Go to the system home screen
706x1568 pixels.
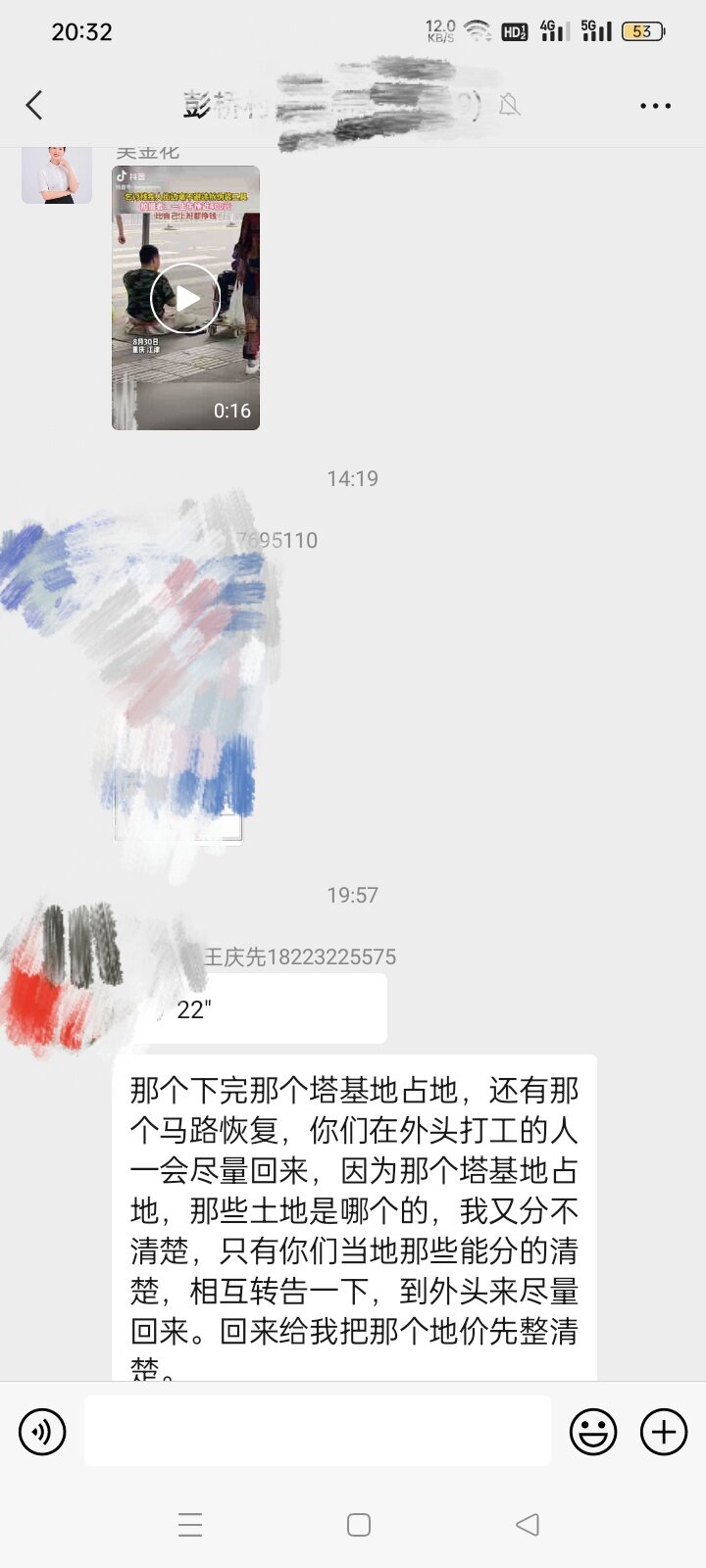tap(359, 1524)
